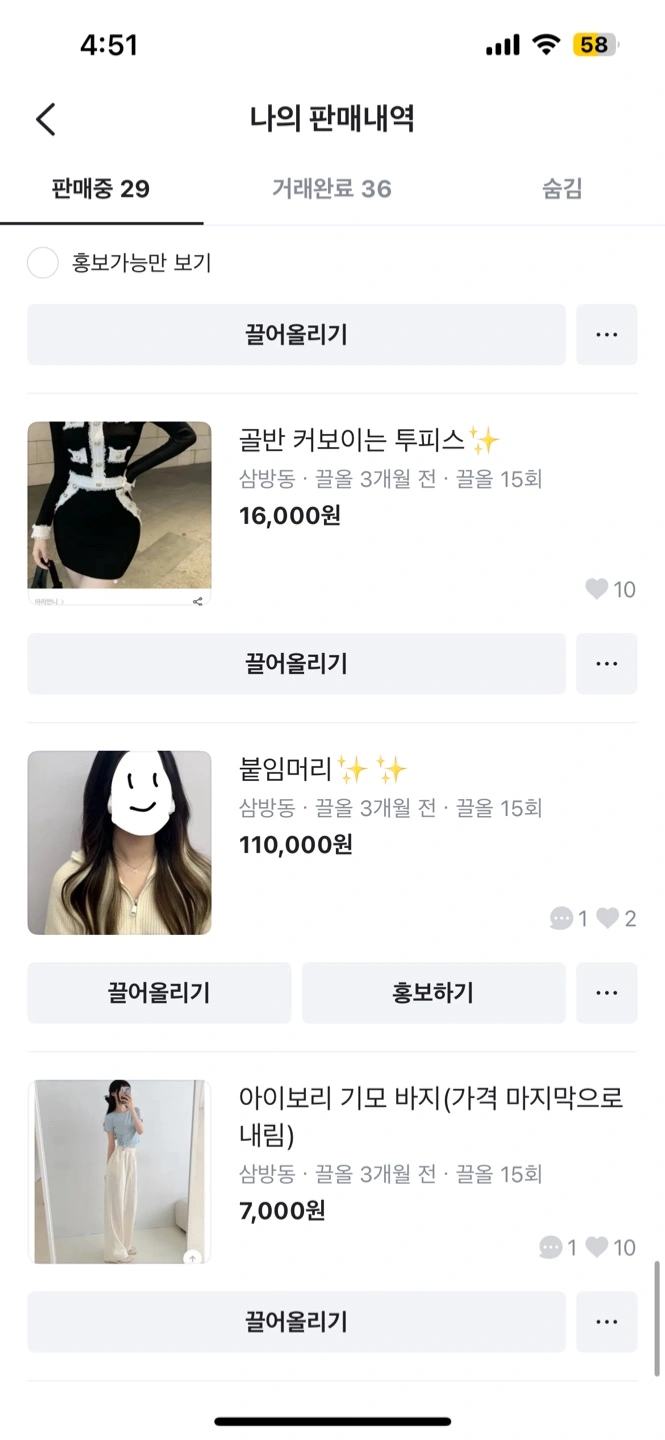Open more options for the 붙임머리 listing
This screenshot has height=1440, width=665.
(x=607, y=993)
